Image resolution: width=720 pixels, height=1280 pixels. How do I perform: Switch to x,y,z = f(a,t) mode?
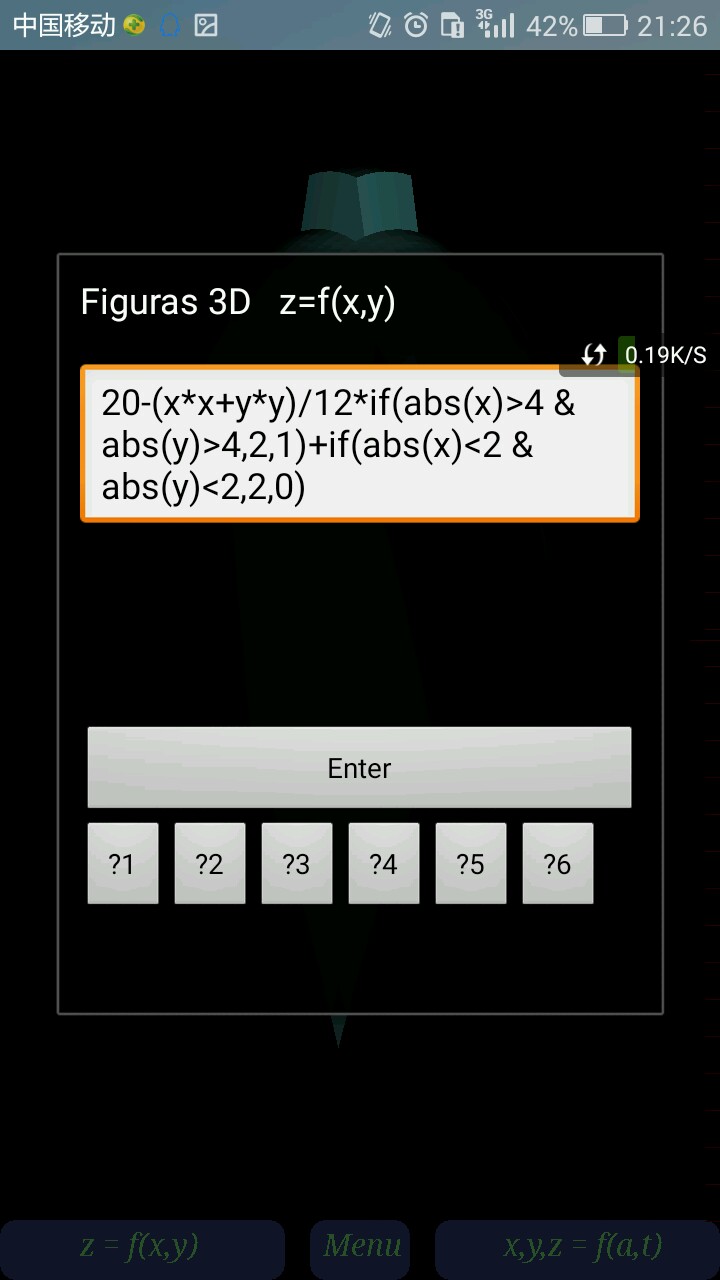pyautogui.click(x=577, y=1246)
